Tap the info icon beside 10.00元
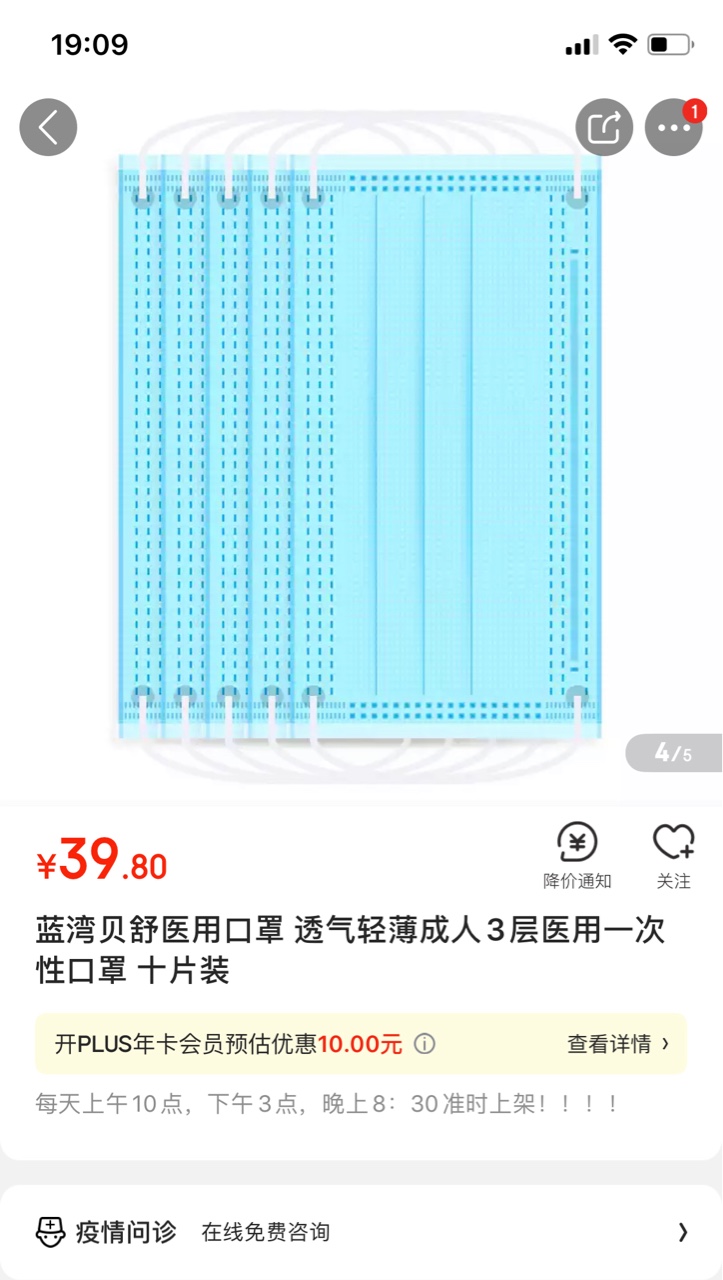This screenshot has height=1280, width=723. [x=425, y=1044]
